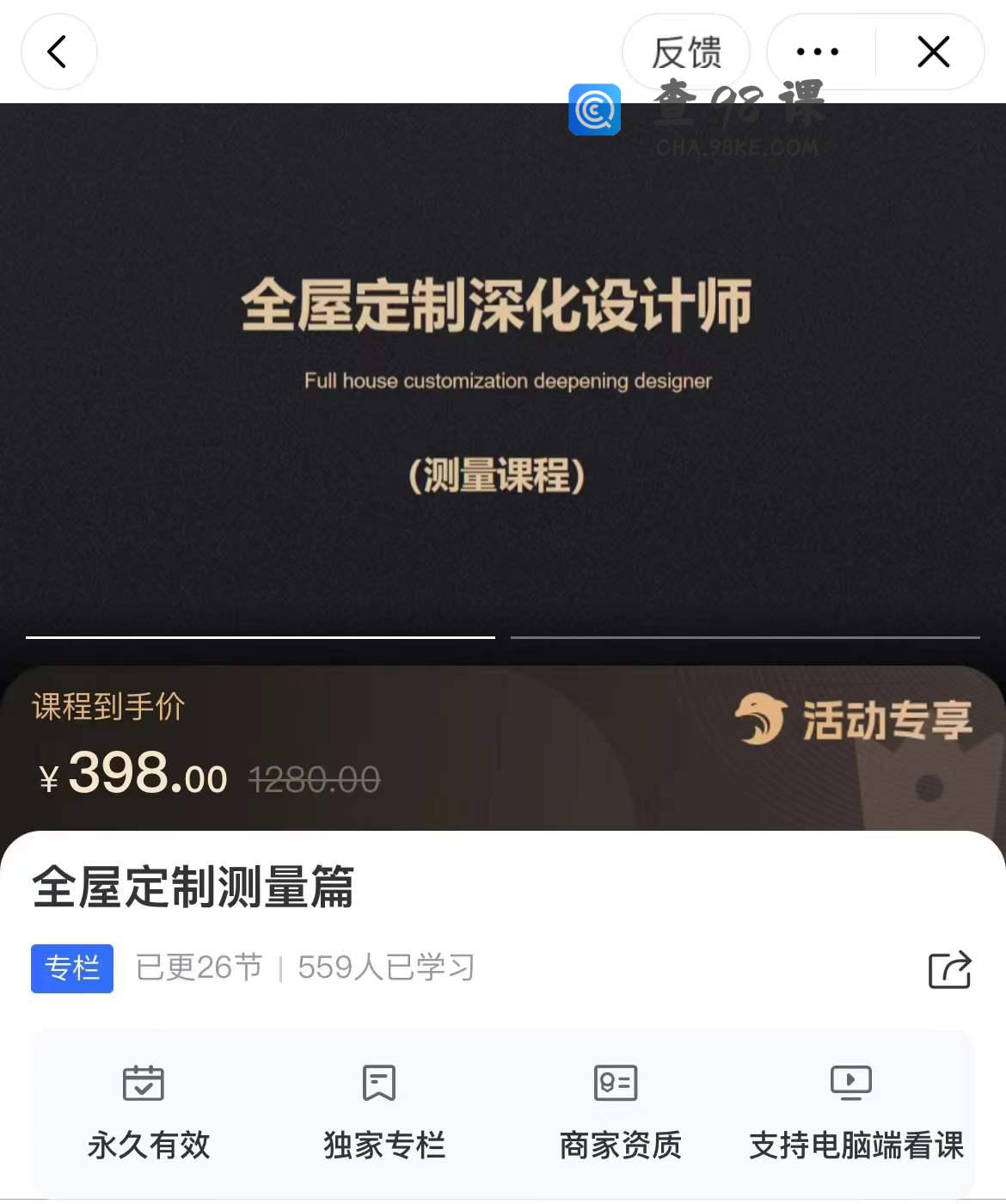
Task: Jump to the second banner slide indicator
Action: pyautogui.click(x=745, y=637)
